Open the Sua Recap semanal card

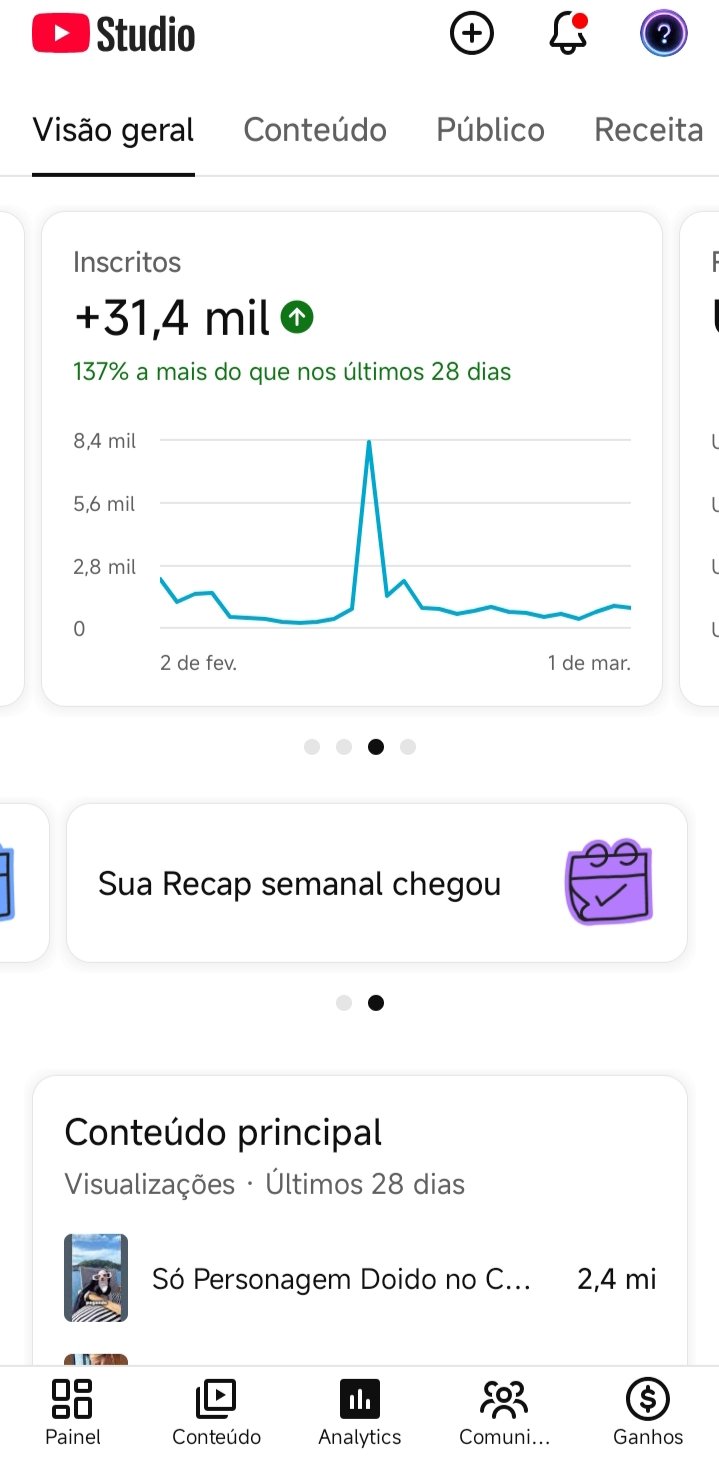click(376, 883)
